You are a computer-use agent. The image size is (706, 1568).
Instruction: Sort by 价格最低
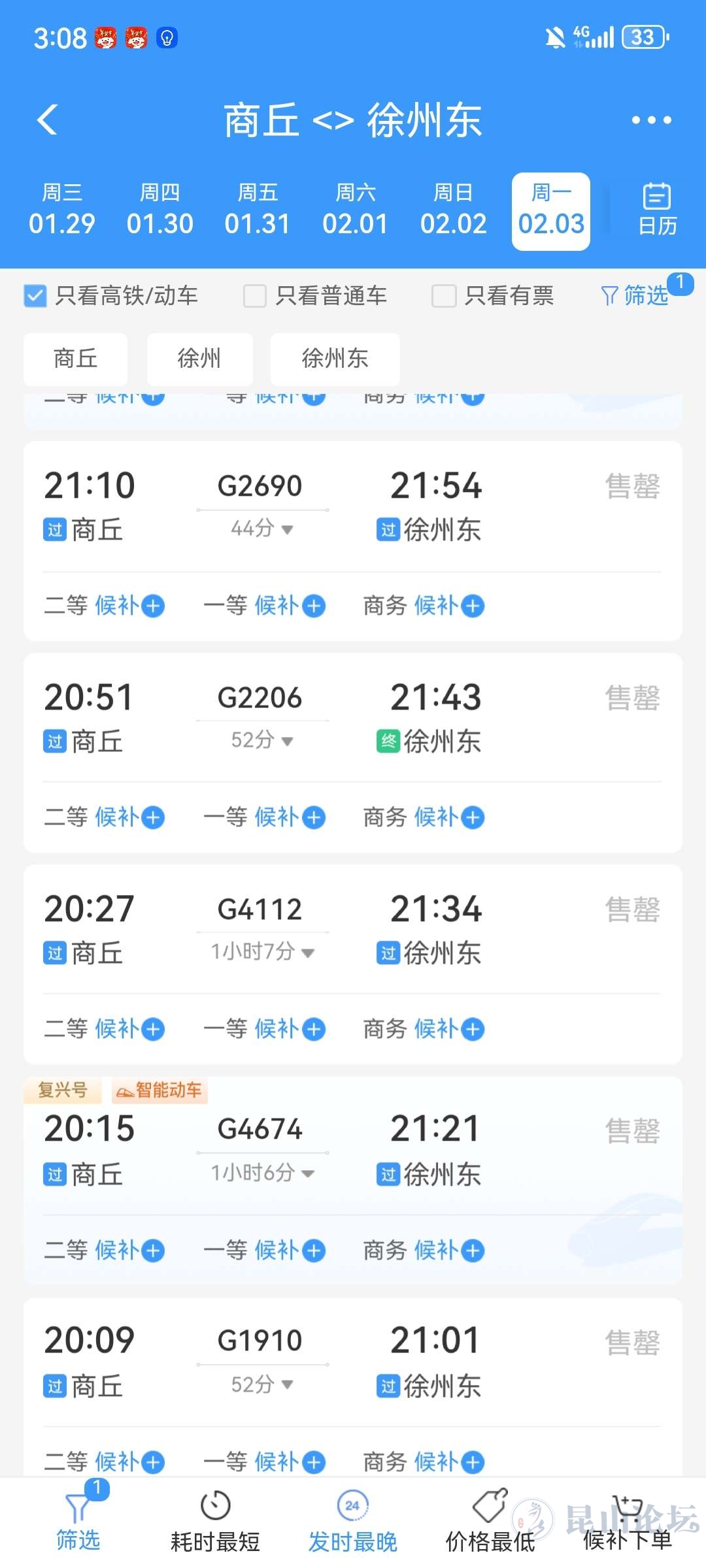click(x=490, y=1524)
